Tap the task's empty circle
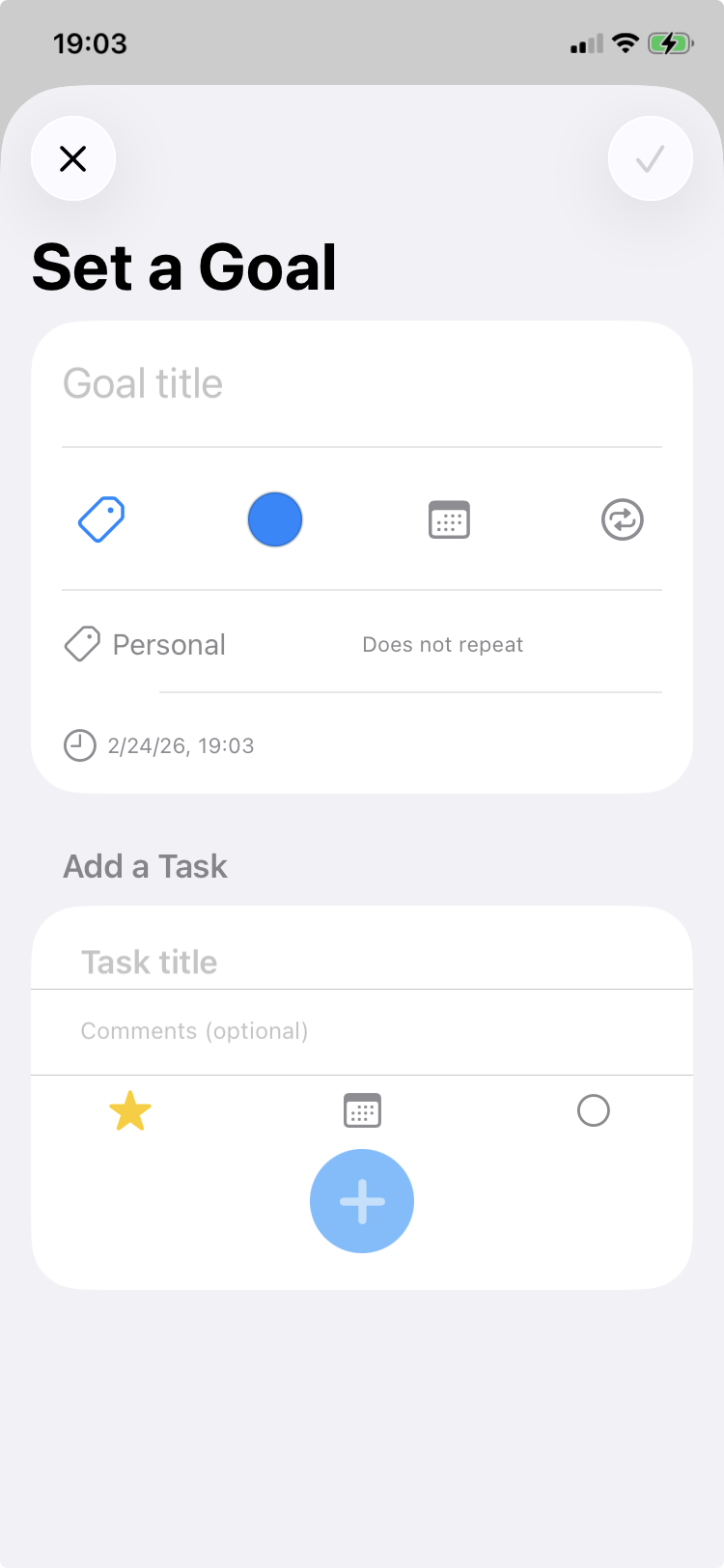 (593, 1110)
